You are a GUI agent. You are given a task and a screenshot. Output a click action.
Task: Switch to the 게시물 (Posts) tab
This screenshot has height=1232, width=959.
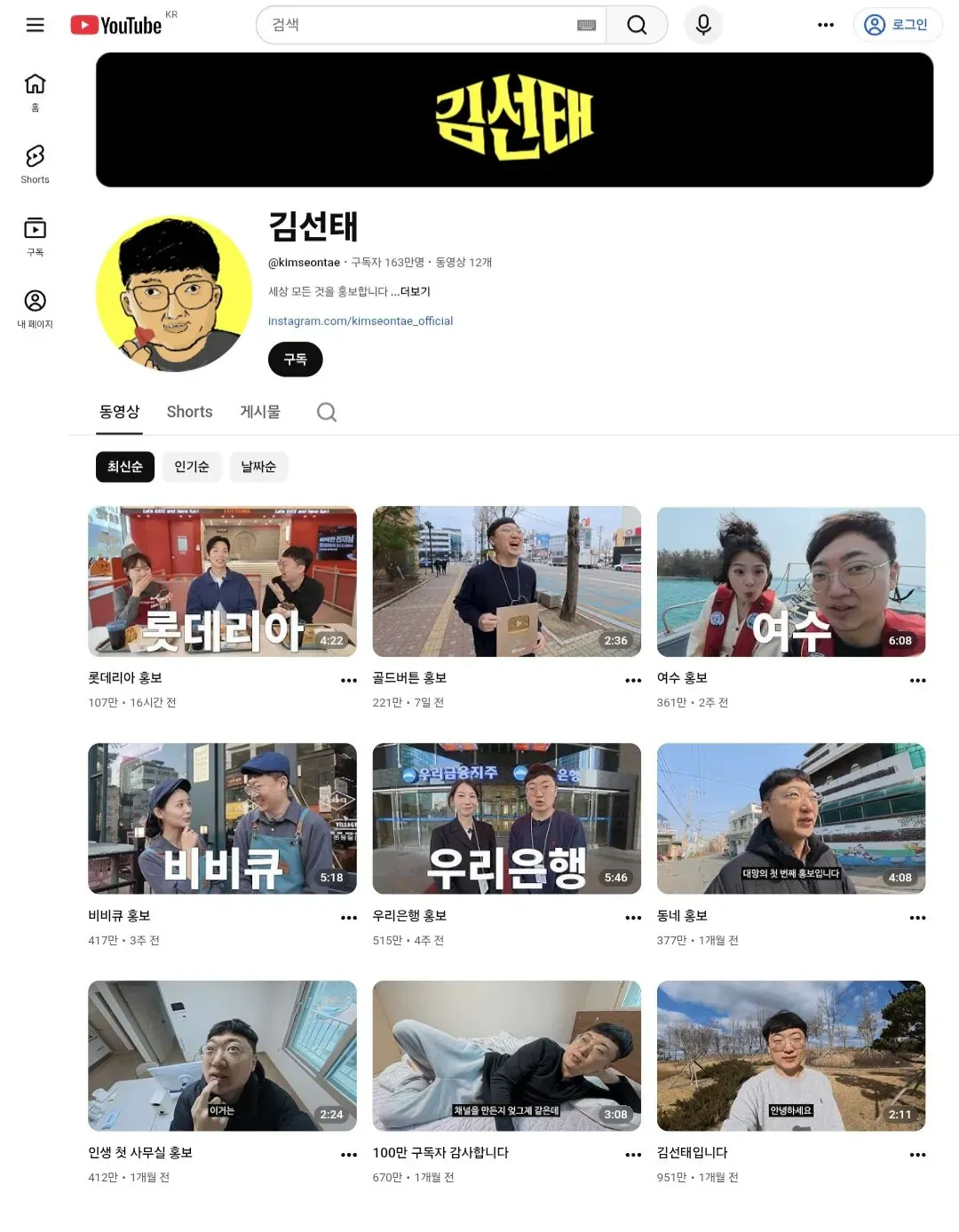click(x=258, y=411)
